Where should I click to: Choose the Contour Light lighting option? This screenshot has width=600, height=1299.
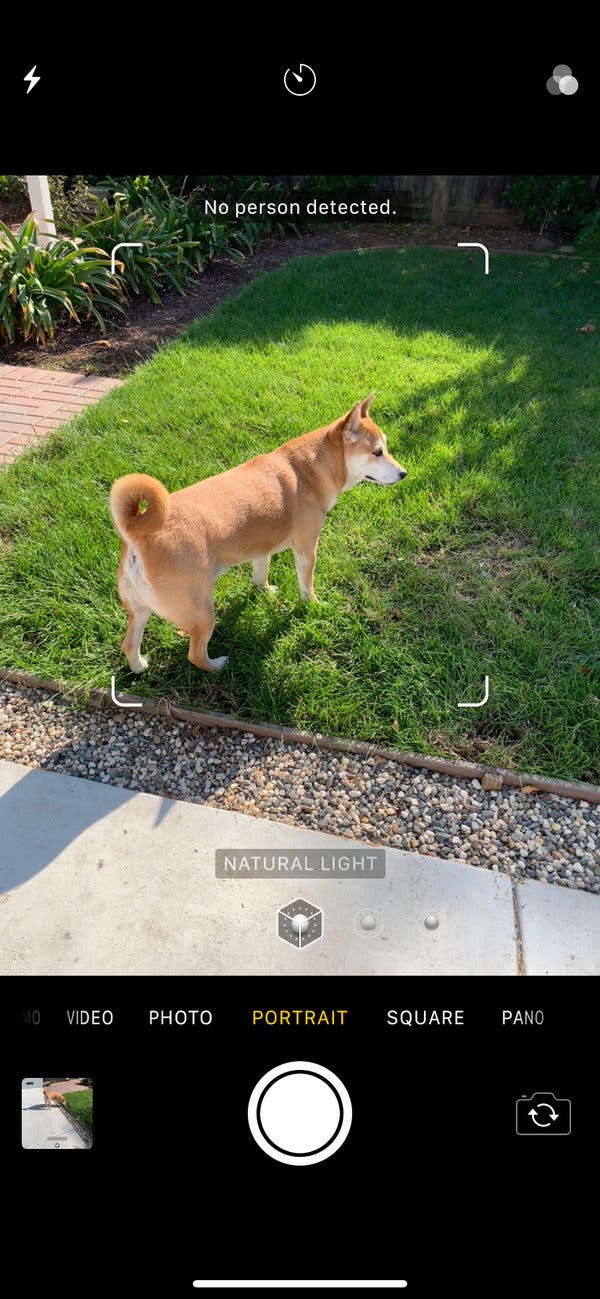pos(431,922)
